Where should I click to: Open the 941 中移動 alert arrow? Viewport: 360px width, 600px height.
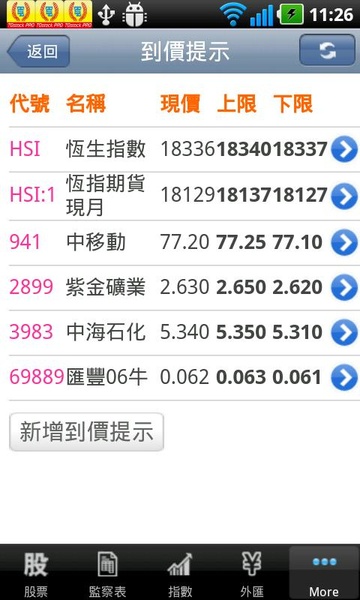pyautogui.click(x=344, y=242)
